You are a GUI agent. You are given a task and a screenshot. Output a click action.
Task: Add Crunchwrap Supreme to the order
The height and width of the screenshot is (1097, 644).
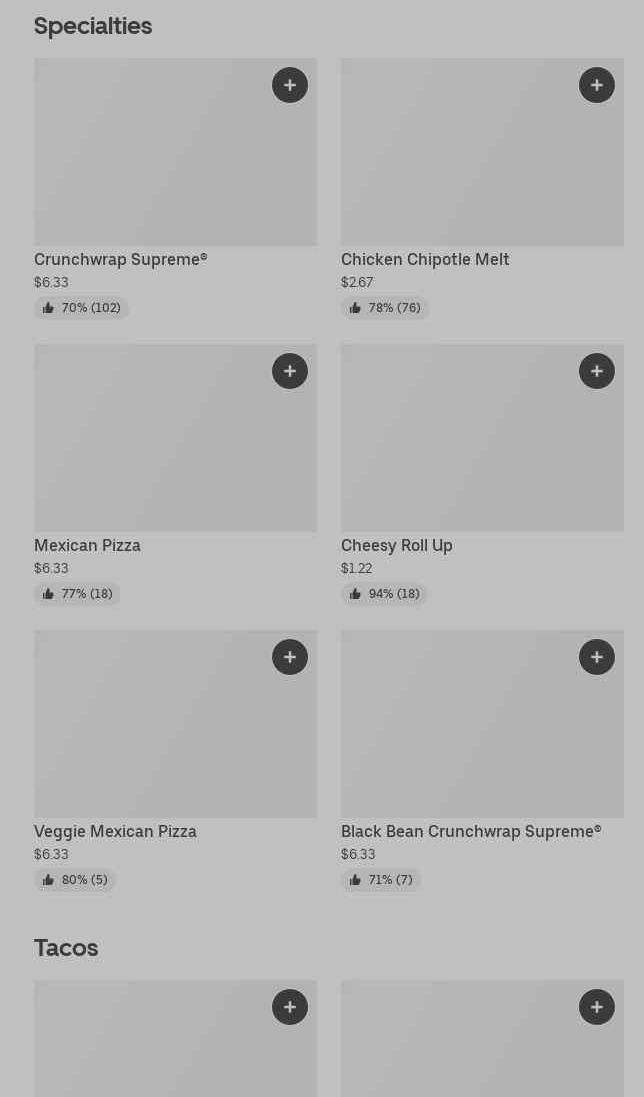click(289, 85)
